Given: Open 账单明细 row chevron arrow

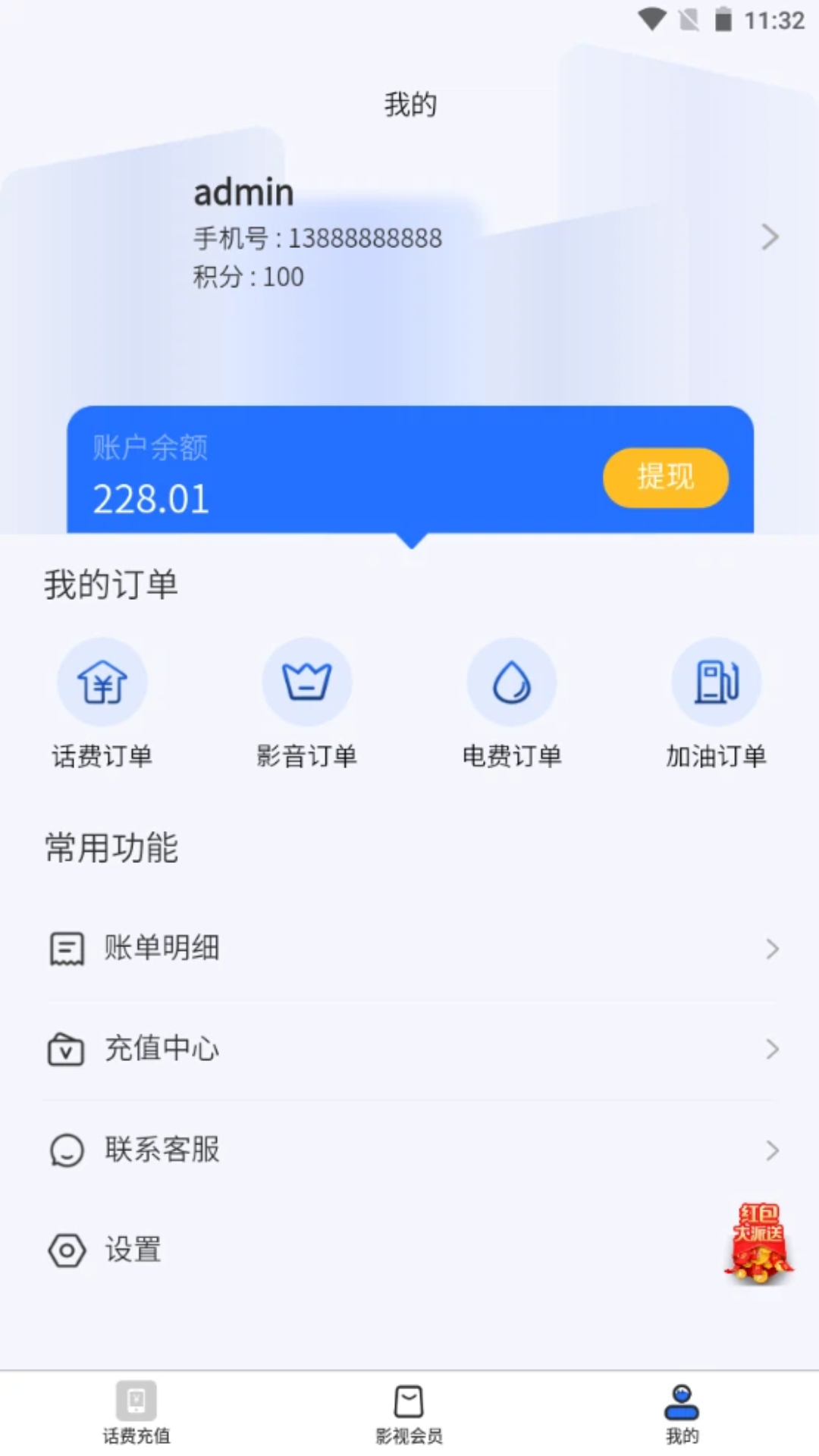Looking at the screenshot, I should tap(772, 949).
